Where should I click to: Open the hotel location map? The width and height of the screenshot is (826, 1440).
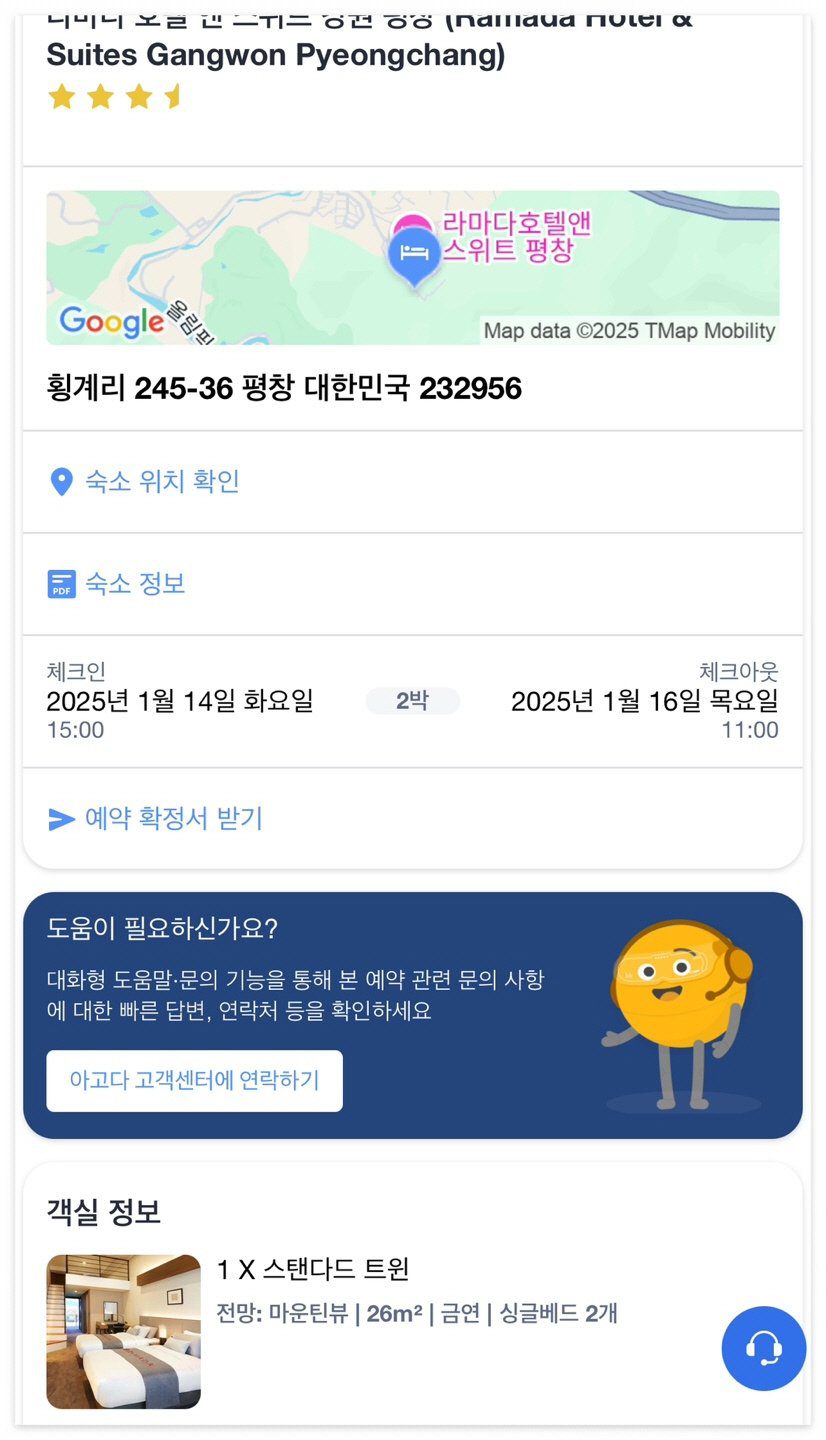412,267
